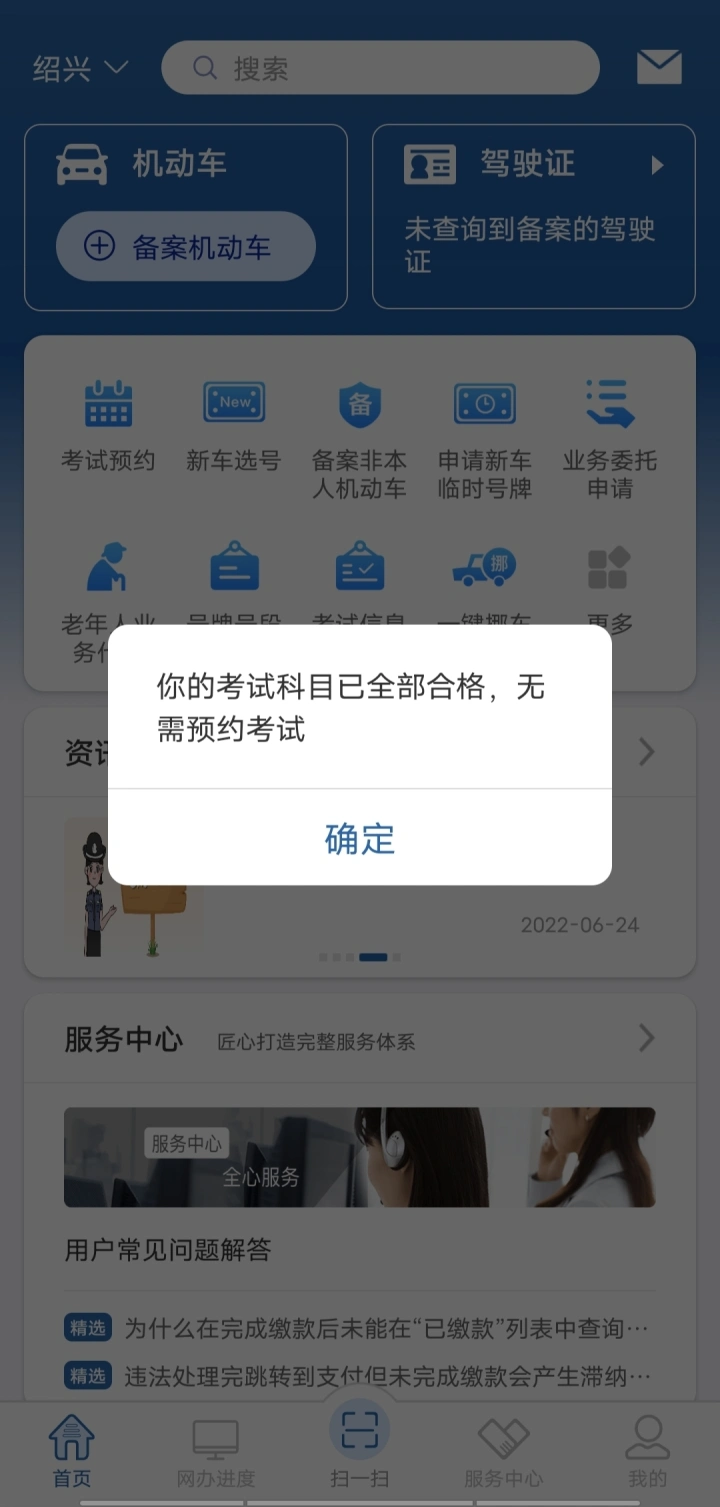720x1507 pixels.
Task: Open 新车选号 plate selection
Action: click(x=234, y=427)
